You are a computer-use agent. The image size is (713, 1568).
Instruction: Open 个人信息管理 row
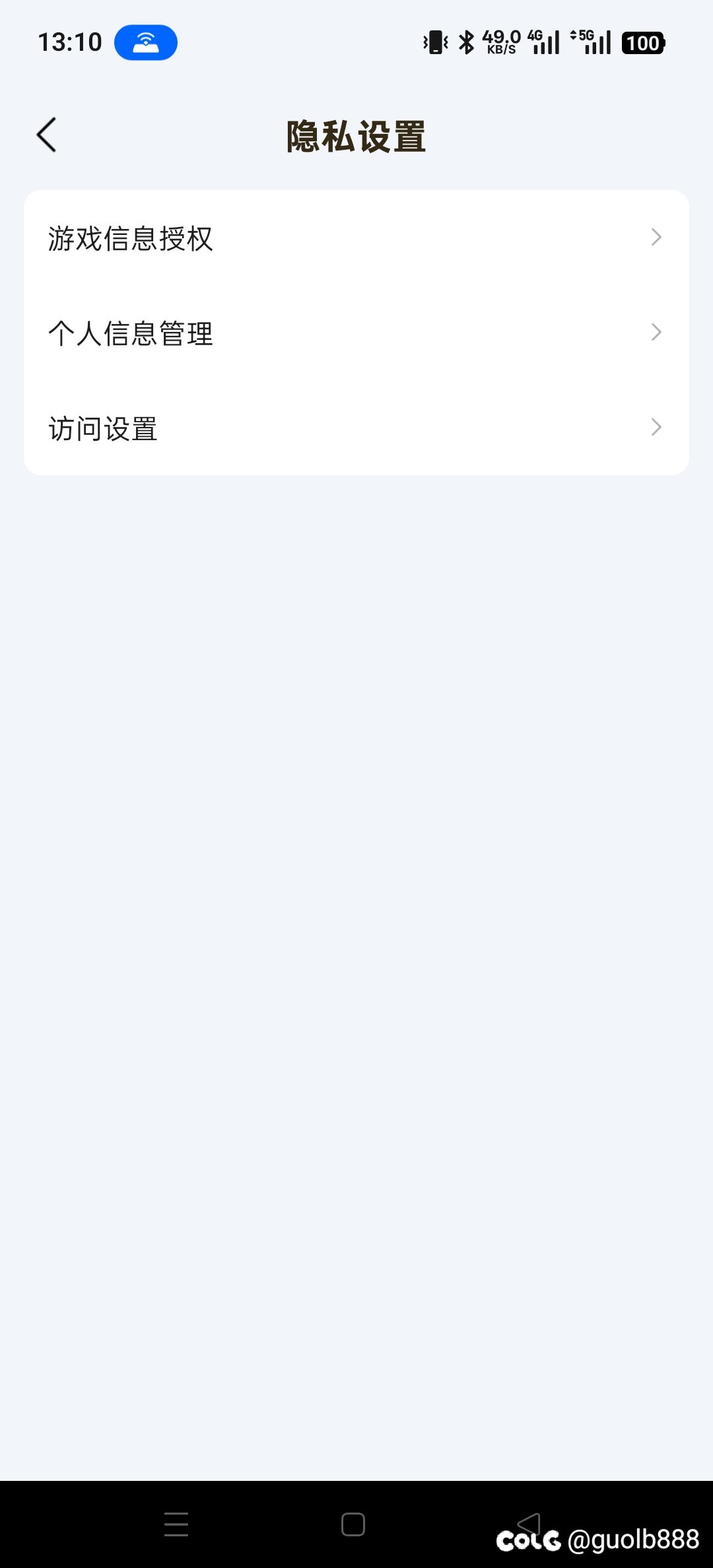(356, 333)
